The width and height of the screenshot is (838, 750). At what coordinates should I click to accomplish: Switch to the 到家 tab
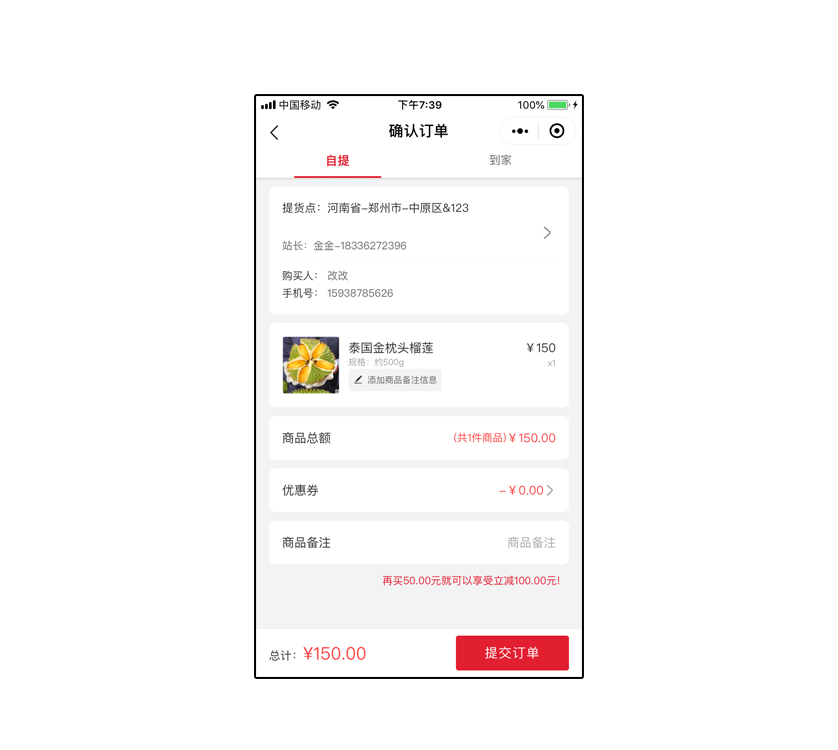[500, 160]
